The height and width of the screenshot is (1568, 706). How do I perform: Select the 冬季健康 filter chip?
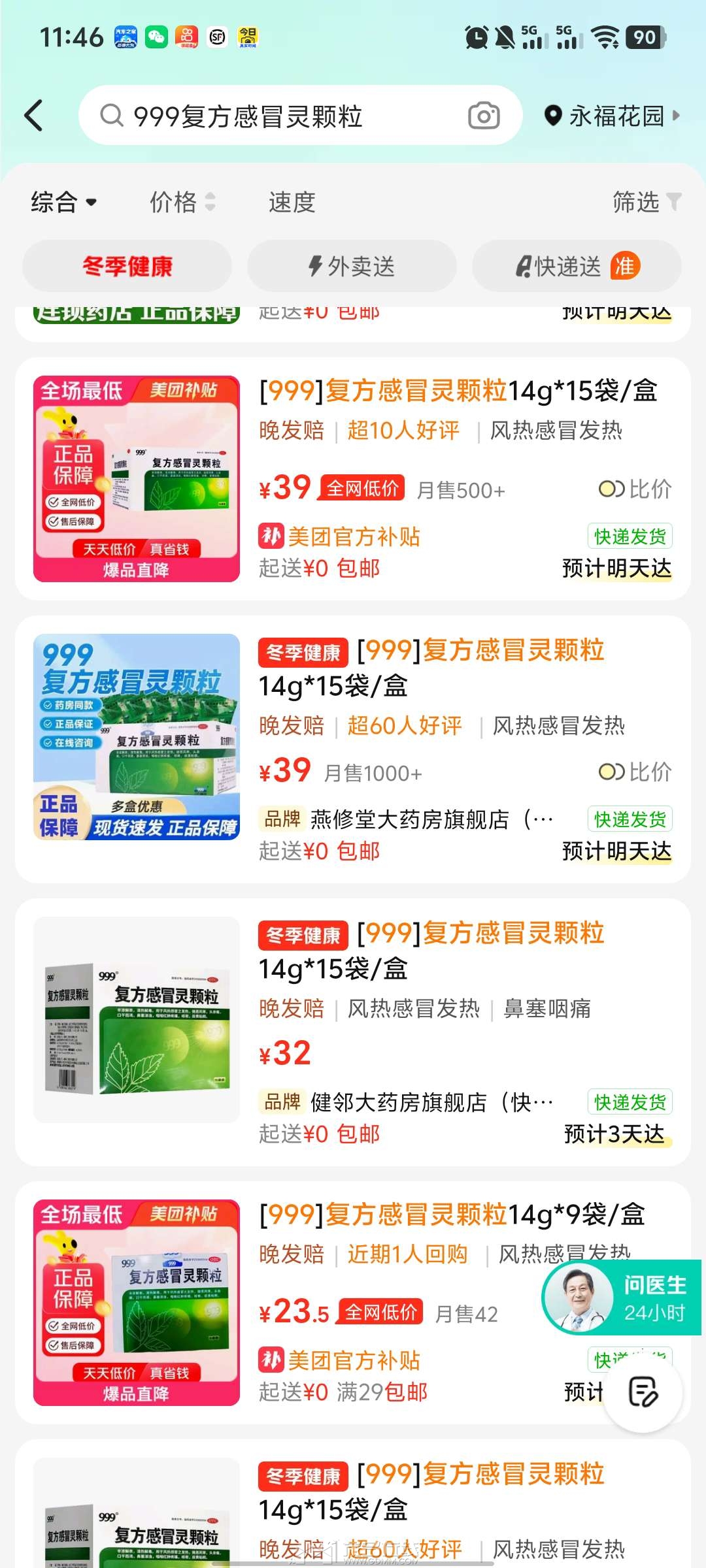pyautogui.click(x=127, y=266)
